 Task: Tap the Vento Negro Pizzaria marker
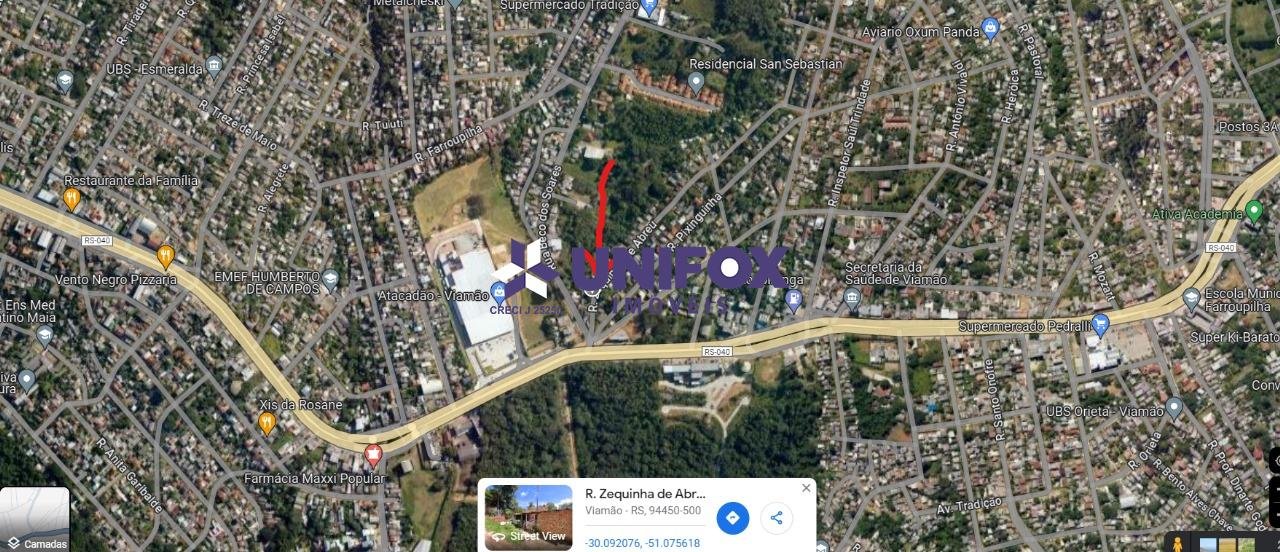click(x=166, y=257)
